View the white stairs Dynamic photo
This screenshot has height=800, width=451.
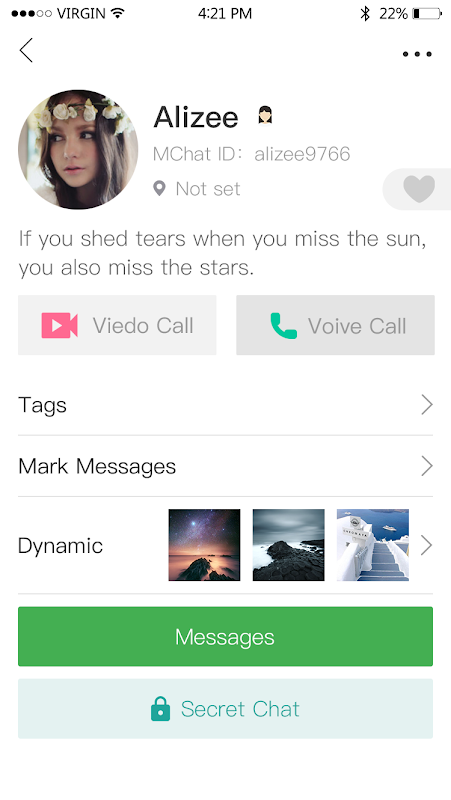click(372, 545)
